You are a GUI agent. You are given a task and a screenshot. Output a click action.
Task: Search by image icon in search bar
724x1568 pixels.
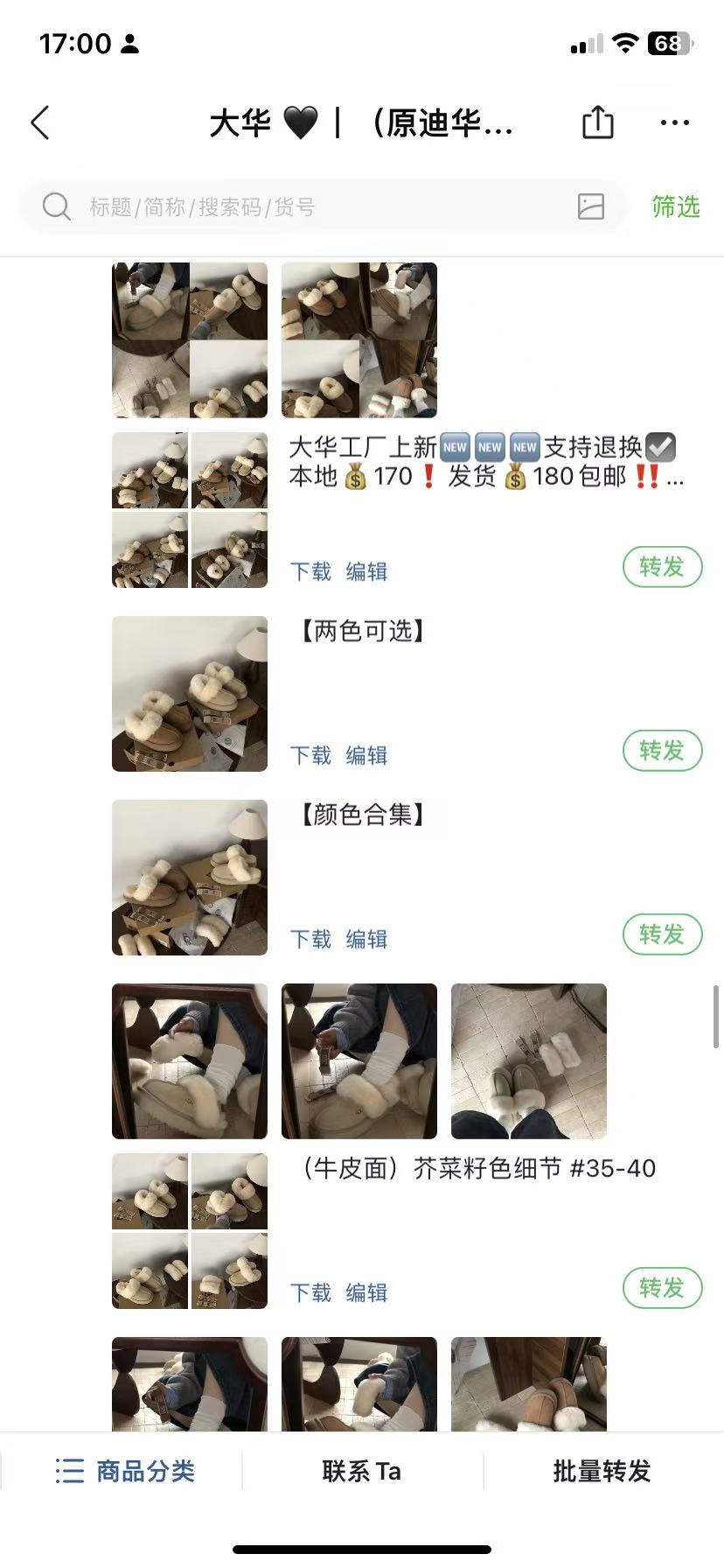(x=591, y=206)
